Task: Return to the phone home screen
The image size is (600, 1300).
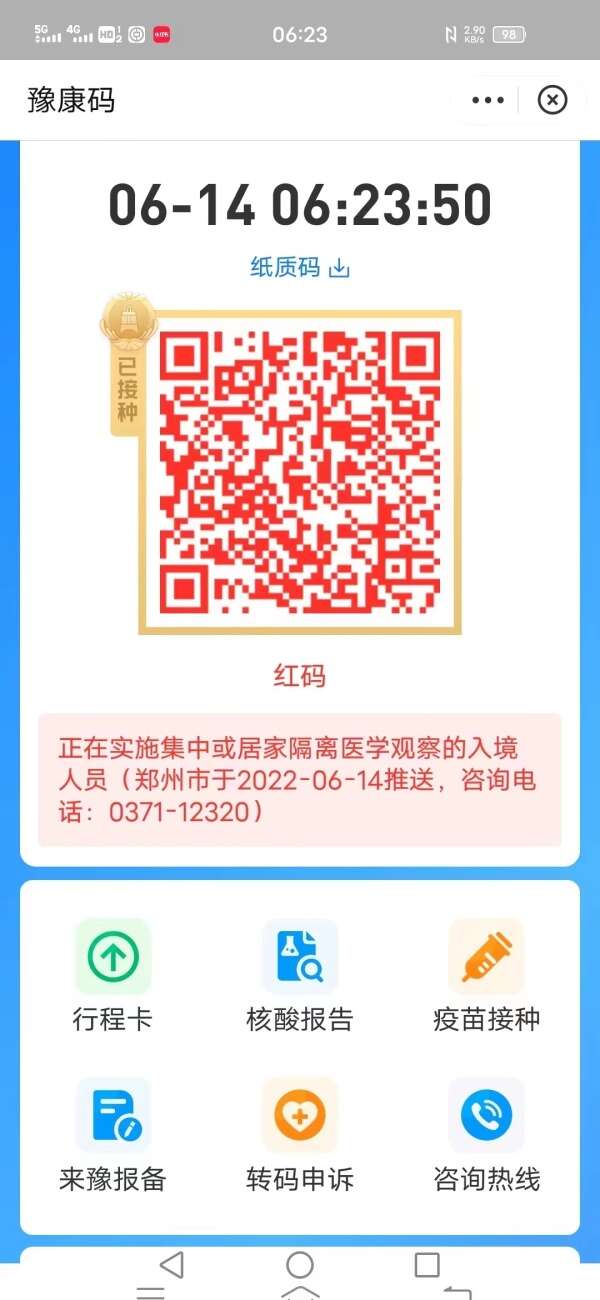Action: (x=300, y=1265)
